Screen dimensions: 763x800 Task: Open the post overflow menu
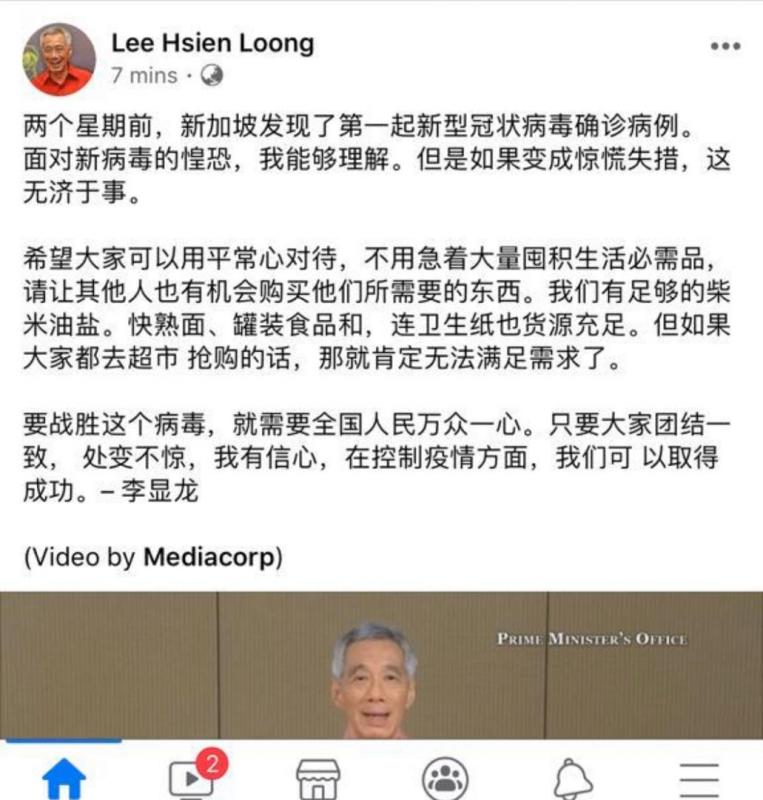pos(726,47)
